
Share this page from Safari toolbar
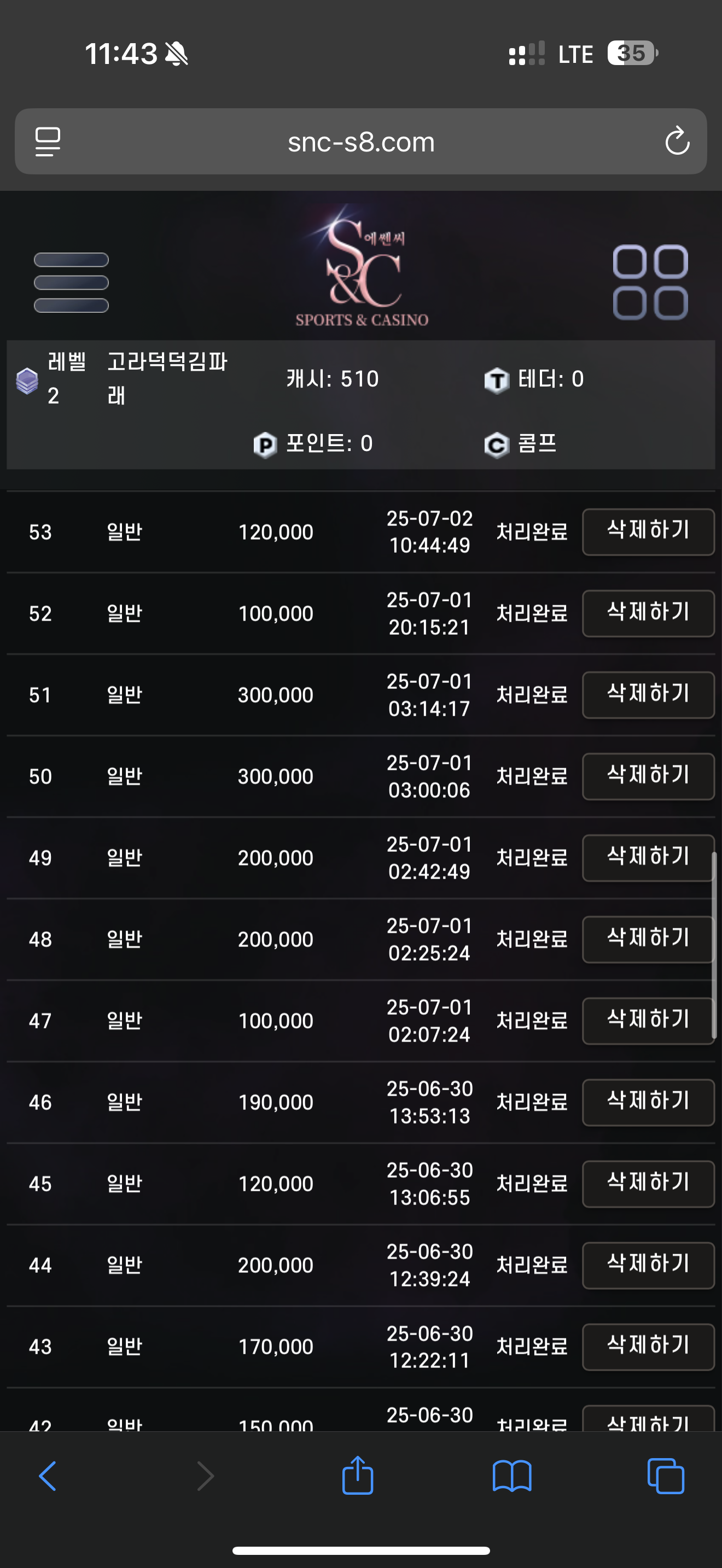pyautogui.click(x=357, y=1475)
